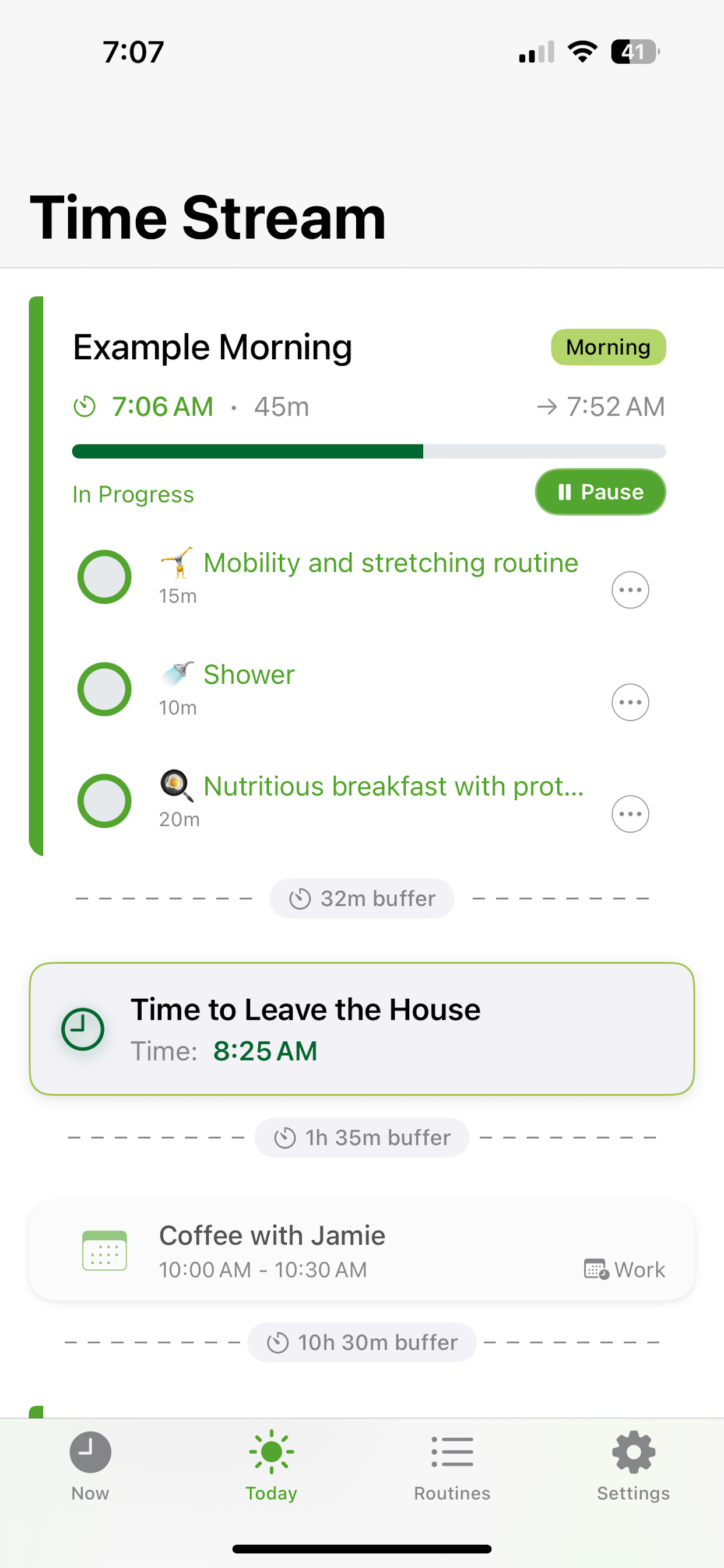Click the timer icon next to 7:06 AM

tap(85, 406)
